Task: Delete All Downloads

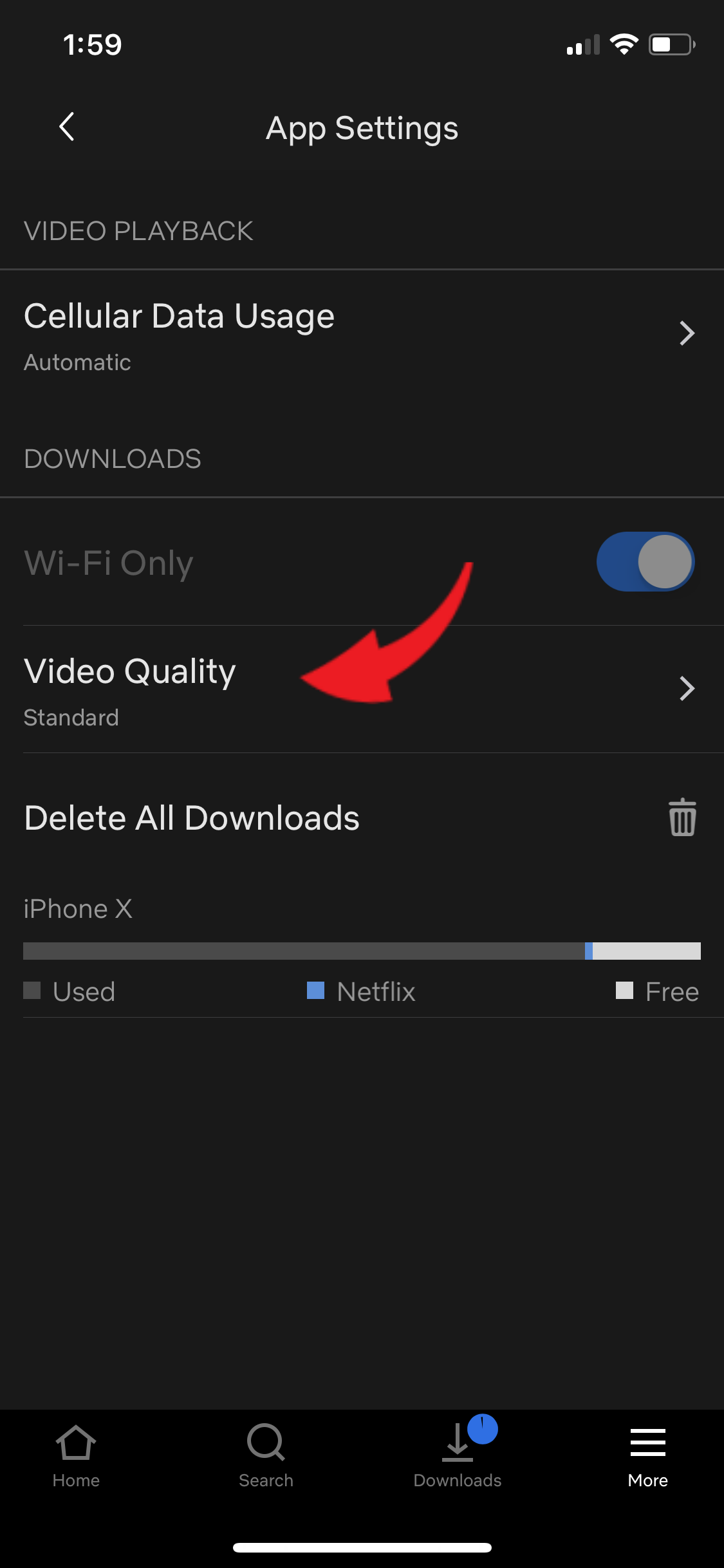Action: 362,818
